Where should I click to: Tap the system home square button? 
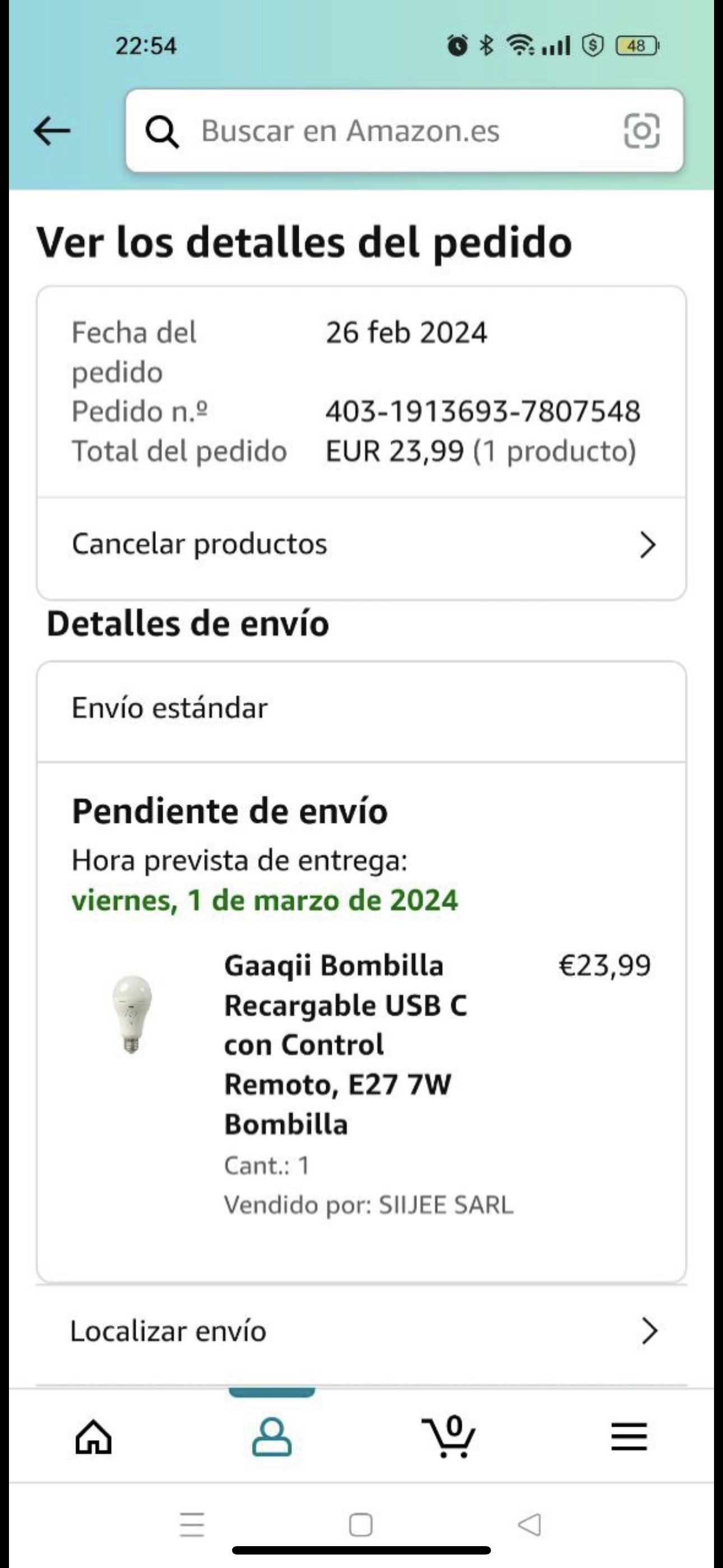coord(360,1525)
